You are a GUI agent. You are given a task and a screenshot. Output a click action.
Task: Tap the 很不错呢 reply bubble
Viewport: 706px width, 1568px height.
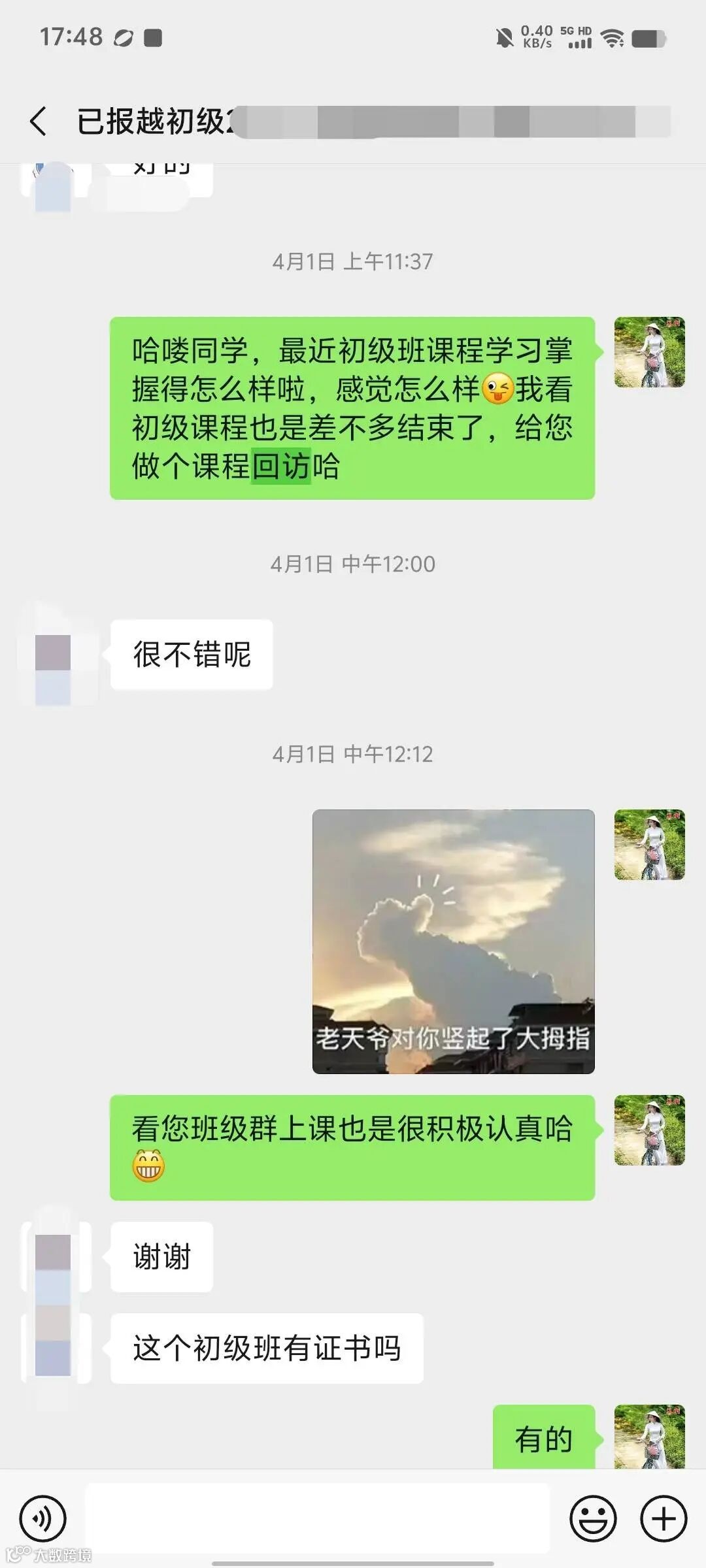(191, 655)
